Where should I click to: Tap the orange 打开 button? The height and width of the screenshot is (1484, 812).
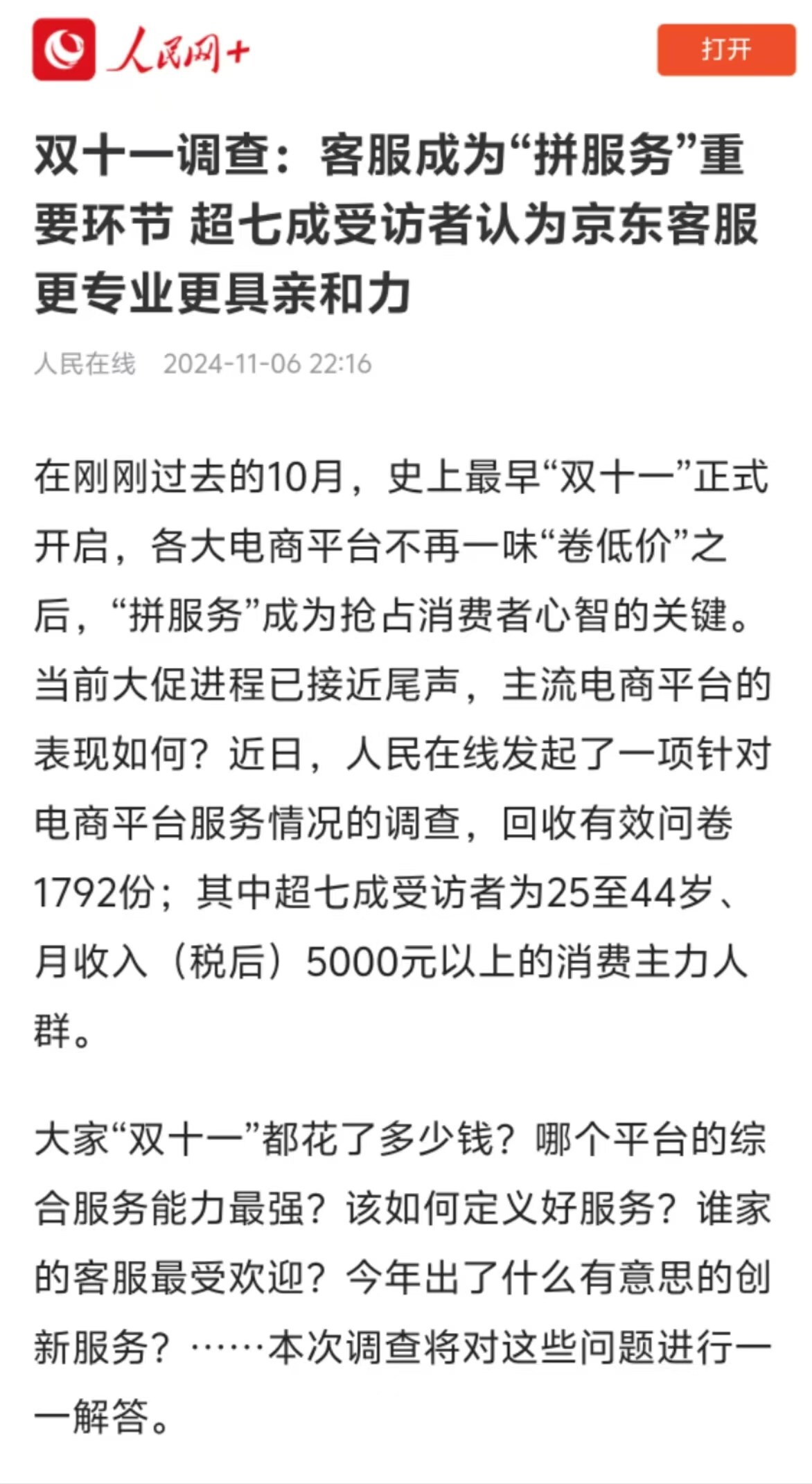tap(725, 49)
